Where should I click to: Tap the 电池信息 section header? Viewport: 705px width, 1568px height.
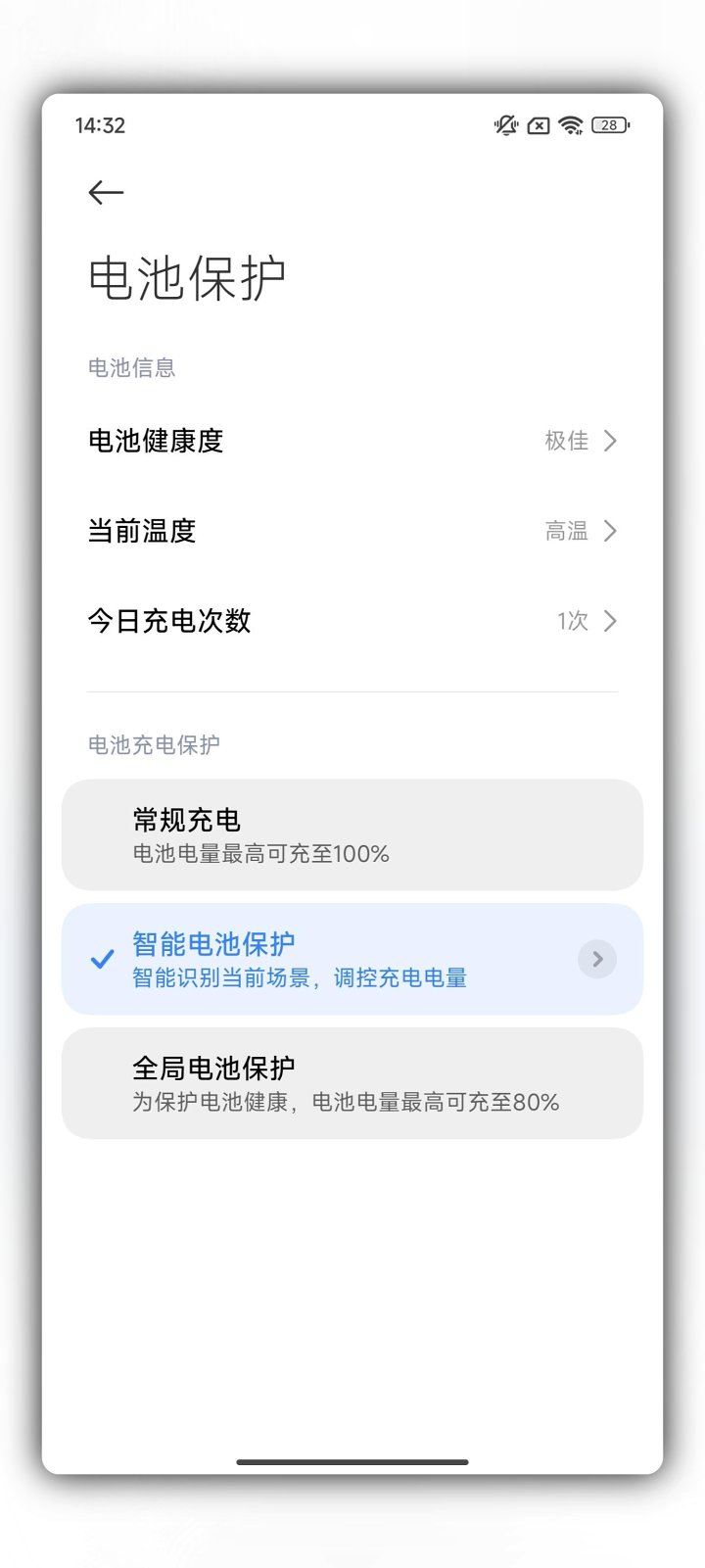coord(133,367)
